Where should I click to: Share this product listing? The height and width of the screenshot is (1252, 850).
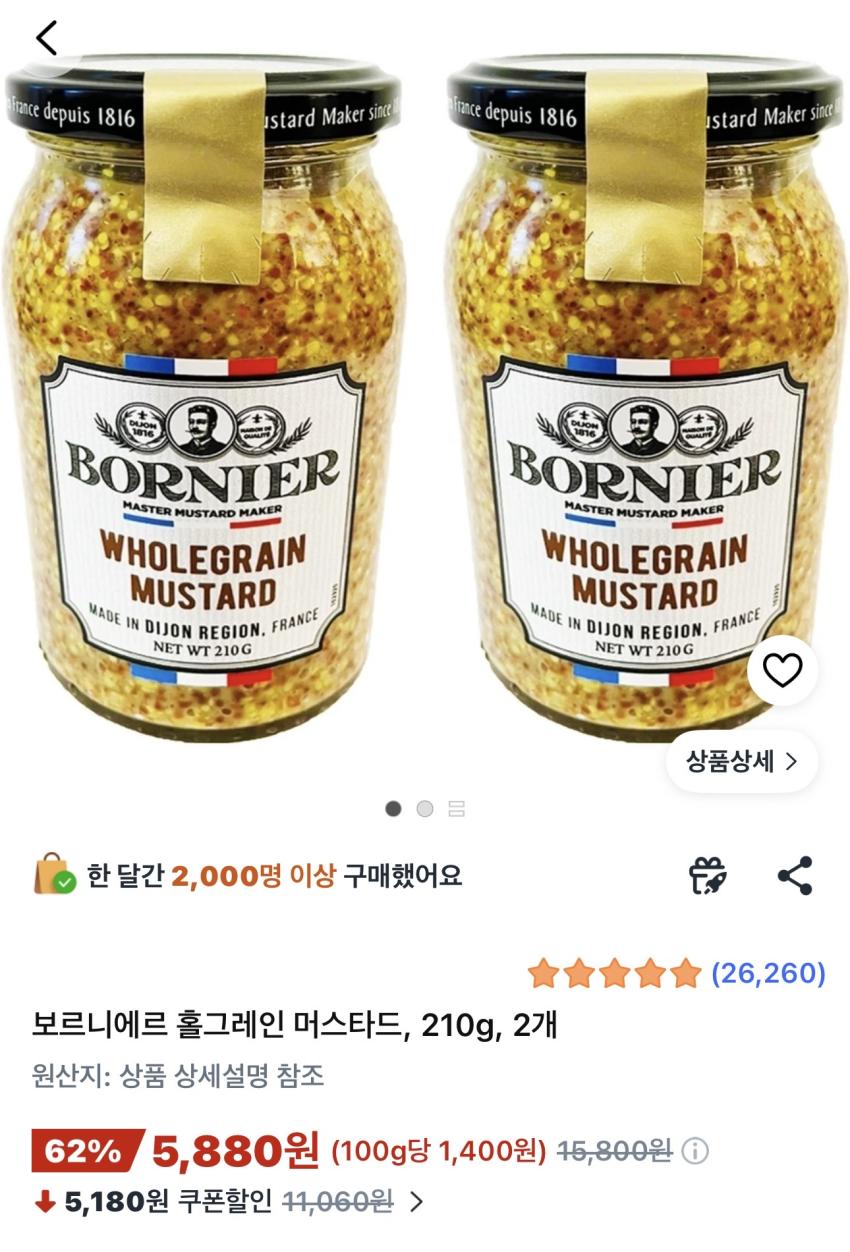(x=795, y=876)
